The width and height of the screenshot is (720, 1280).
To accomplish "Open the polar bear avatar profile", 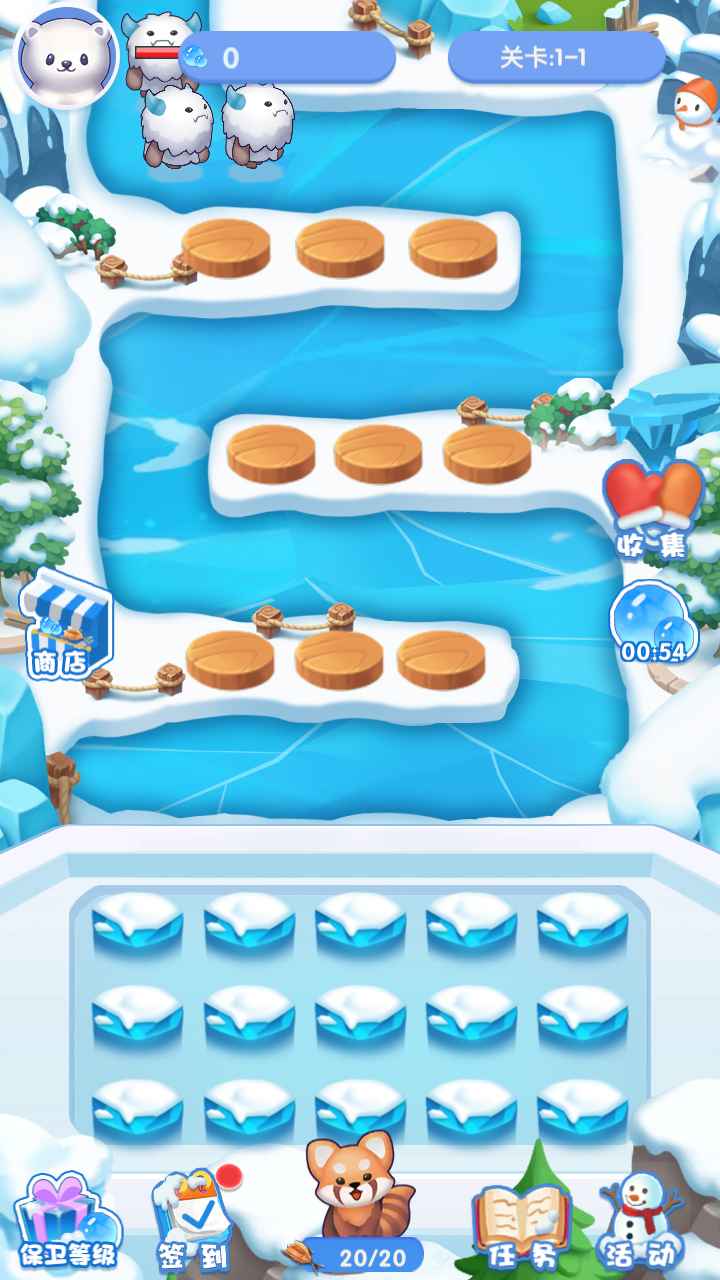I will click(66, 55).
